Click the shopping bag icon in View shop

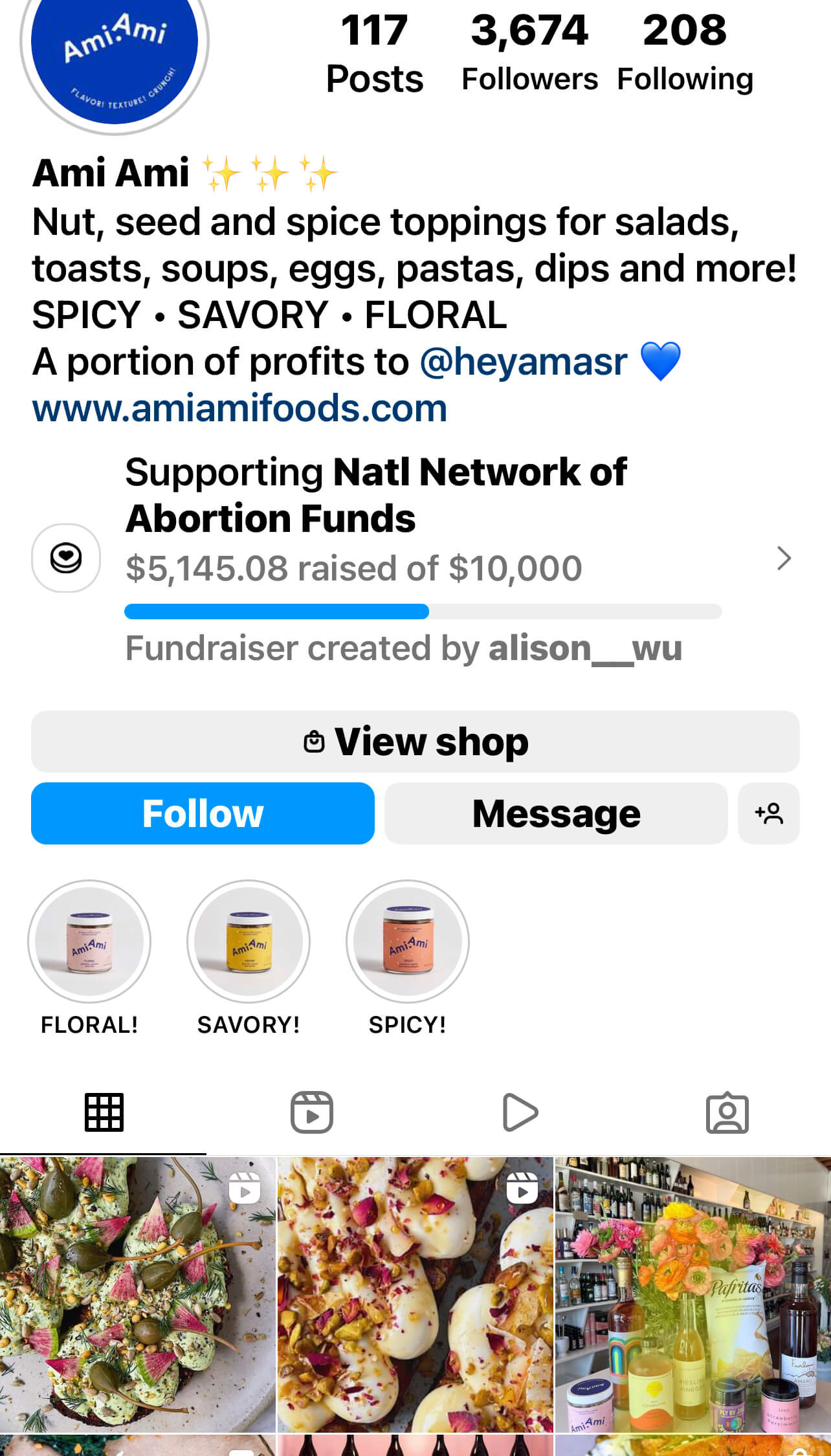315,742
